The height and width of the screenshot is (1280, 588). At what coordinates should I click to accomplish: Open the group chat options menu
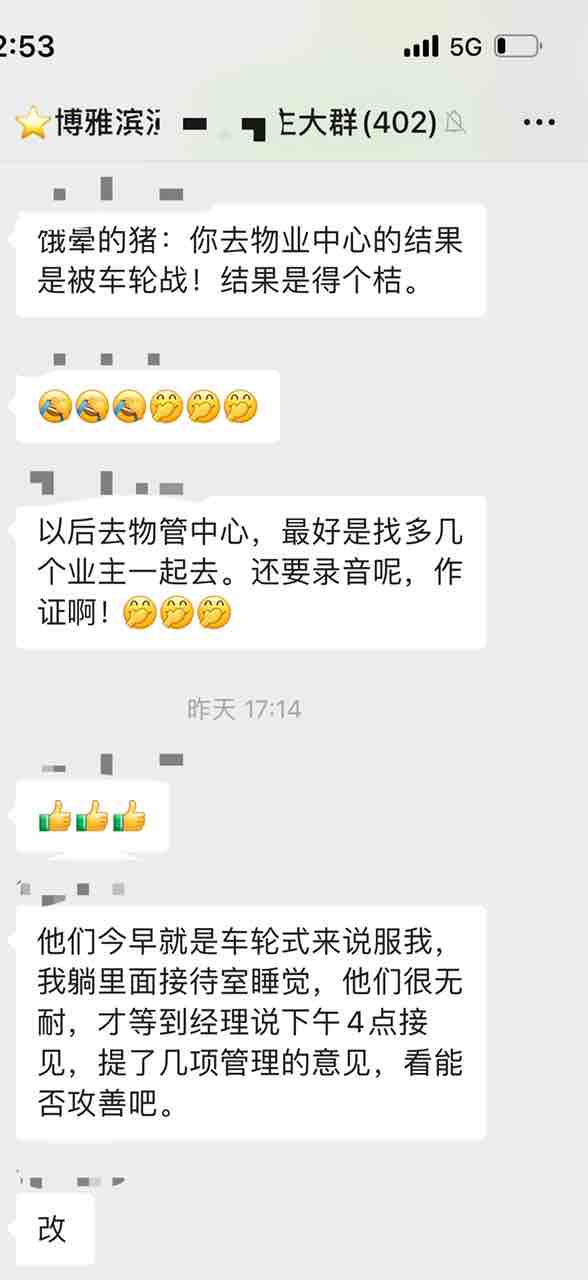coord(539,123)
